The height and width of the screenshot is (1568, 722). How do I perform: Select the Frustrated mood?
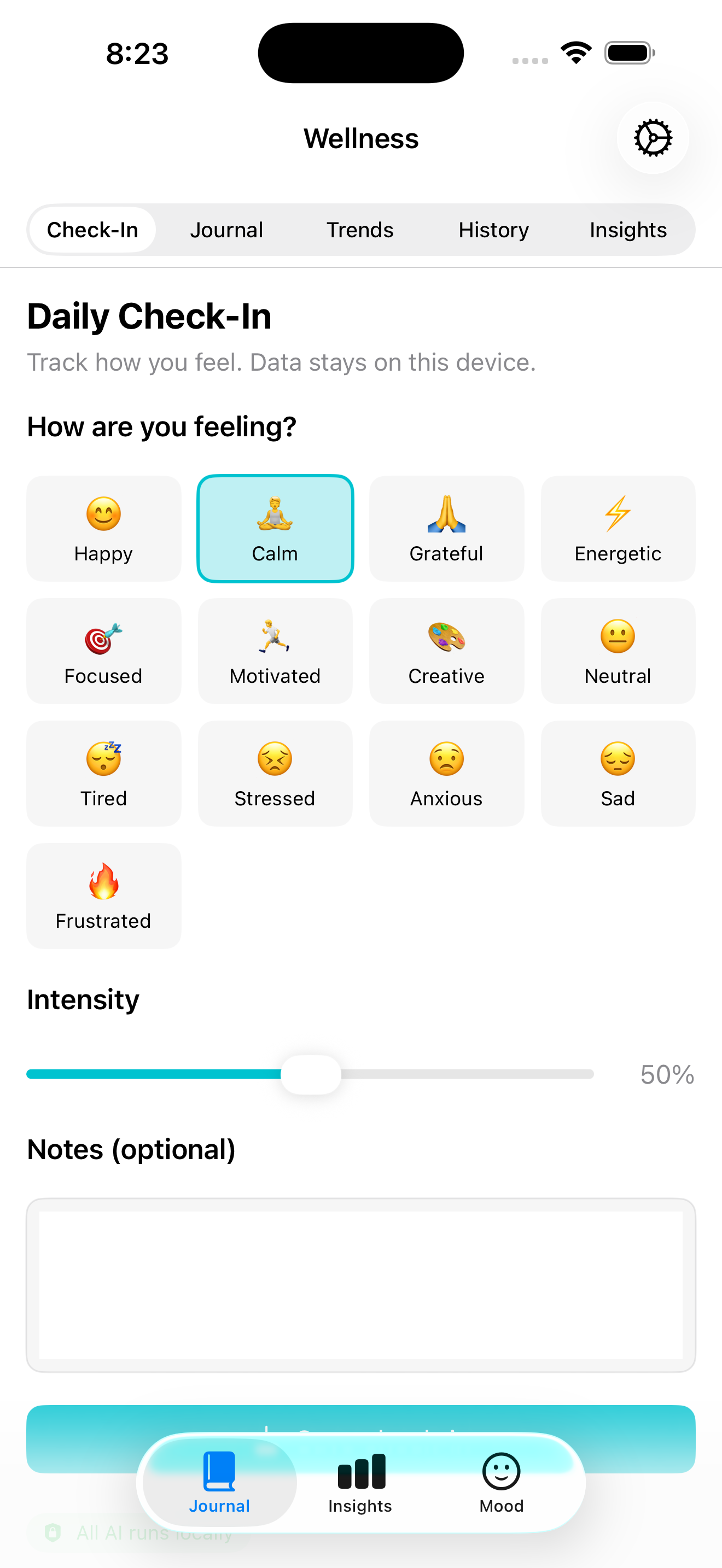103,896
